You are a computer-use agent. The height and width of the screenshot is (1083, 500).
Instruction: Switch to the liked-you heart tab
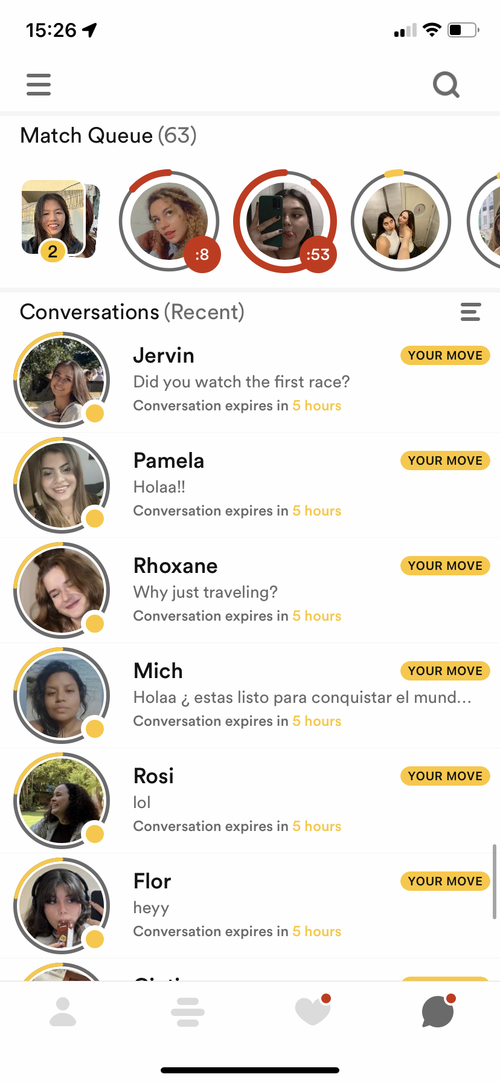click(x=313, y=1010)
